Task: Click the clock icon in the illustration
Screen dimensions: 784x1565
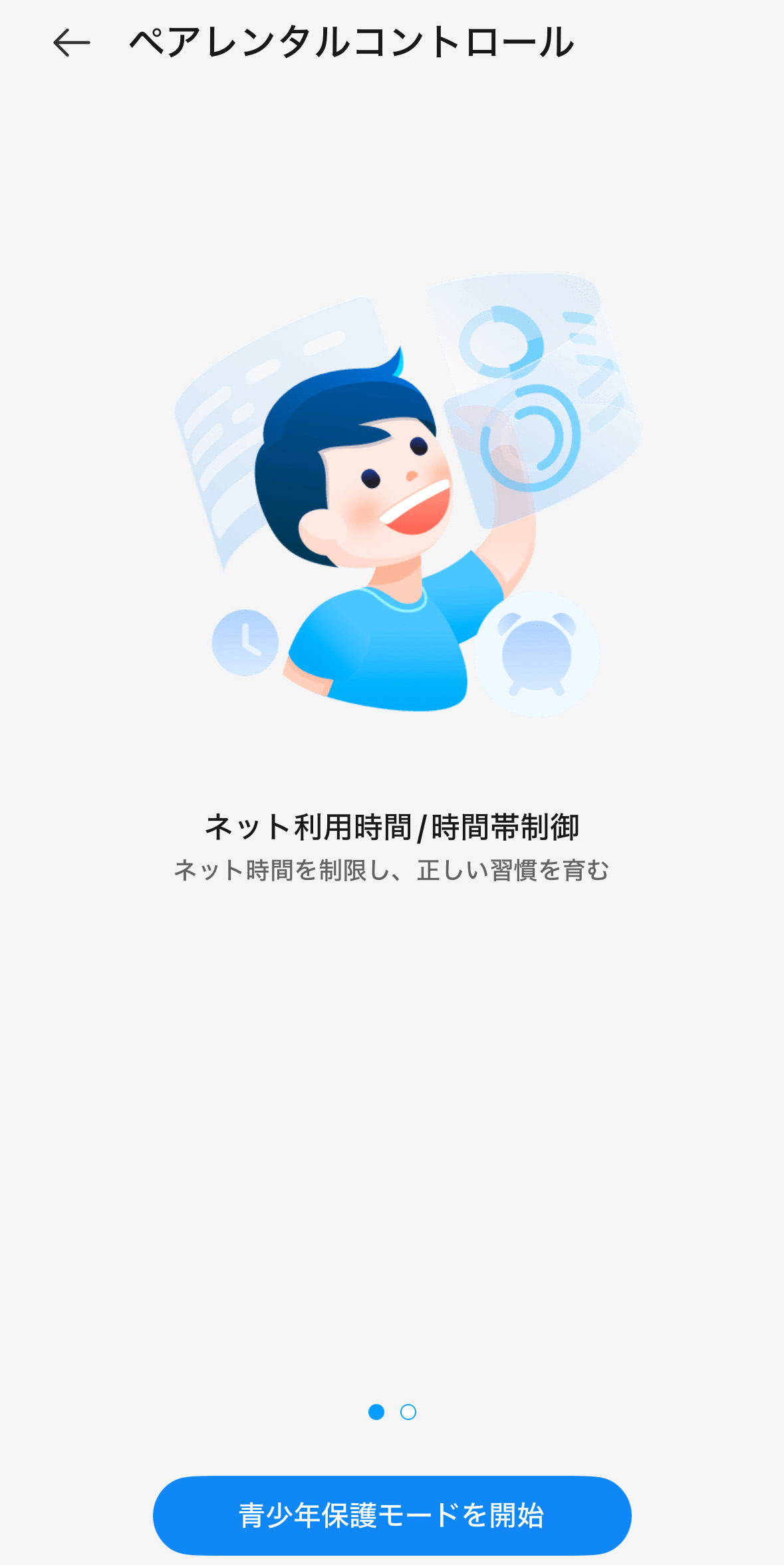Action: (246, 642)
